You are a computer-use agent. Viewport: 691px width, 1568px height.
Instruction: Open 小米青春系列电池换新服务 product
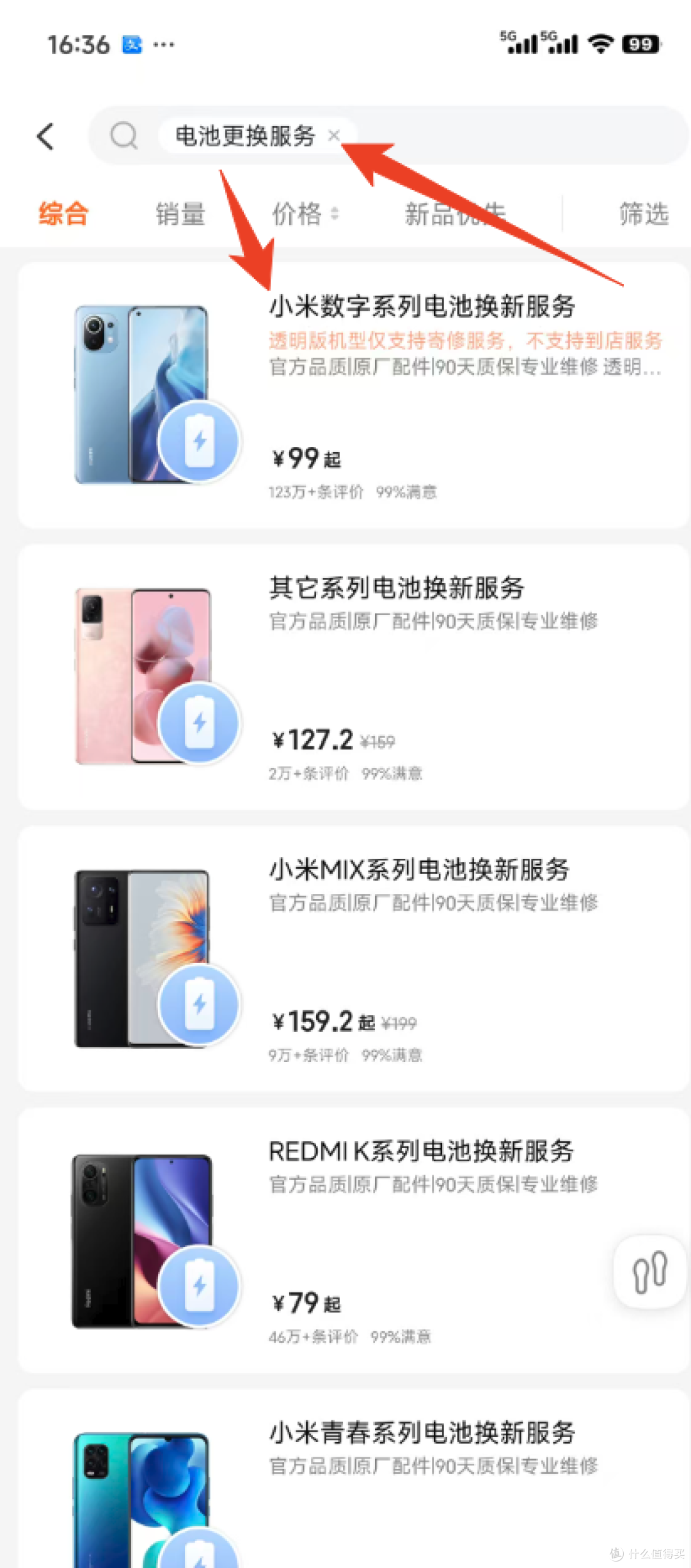pyautogui.click(x=354, y=1478)
